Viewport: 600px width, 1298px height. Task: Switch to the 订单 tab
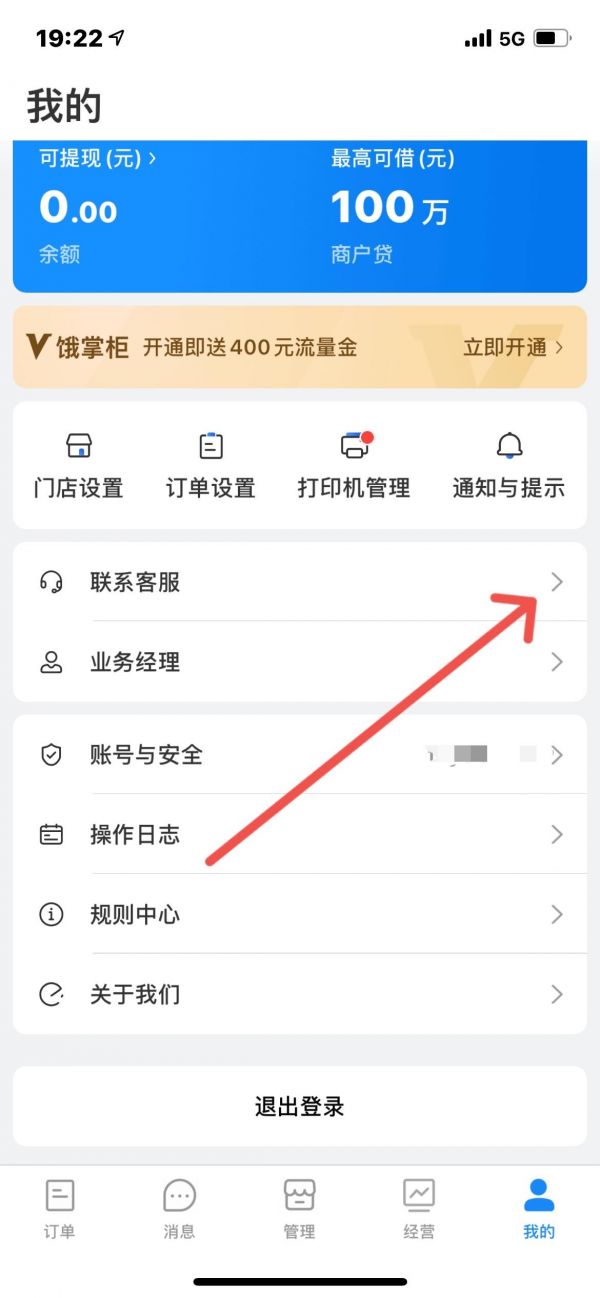(x=60, y=1208)
